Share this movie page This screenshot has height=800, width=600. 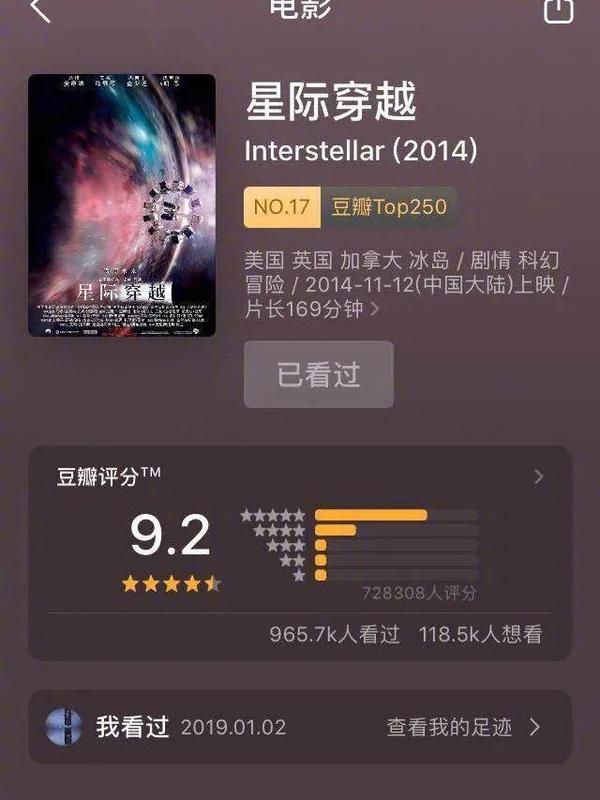pyautogui.click(x=558, y=10)
